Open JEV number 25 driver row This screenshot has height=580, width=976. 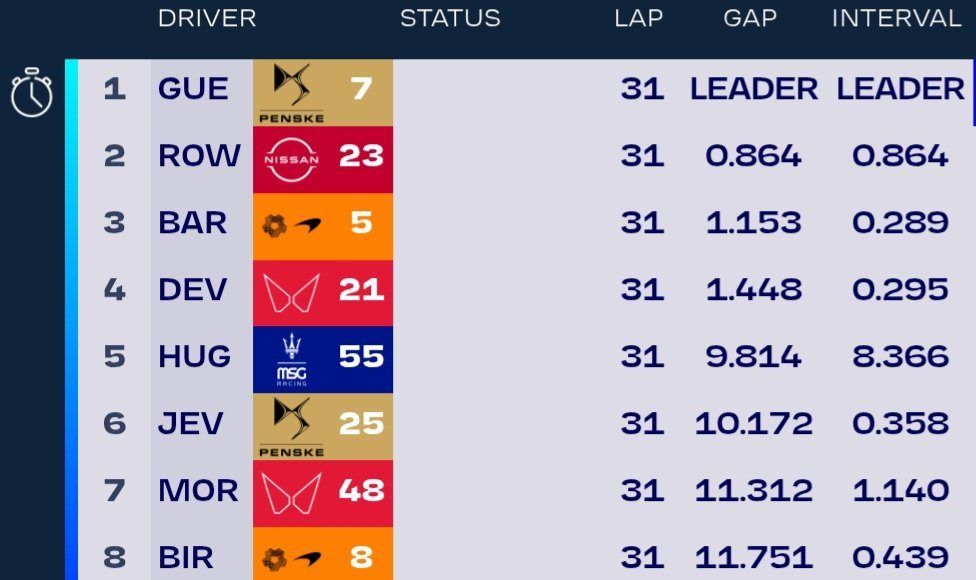[190, 424]
